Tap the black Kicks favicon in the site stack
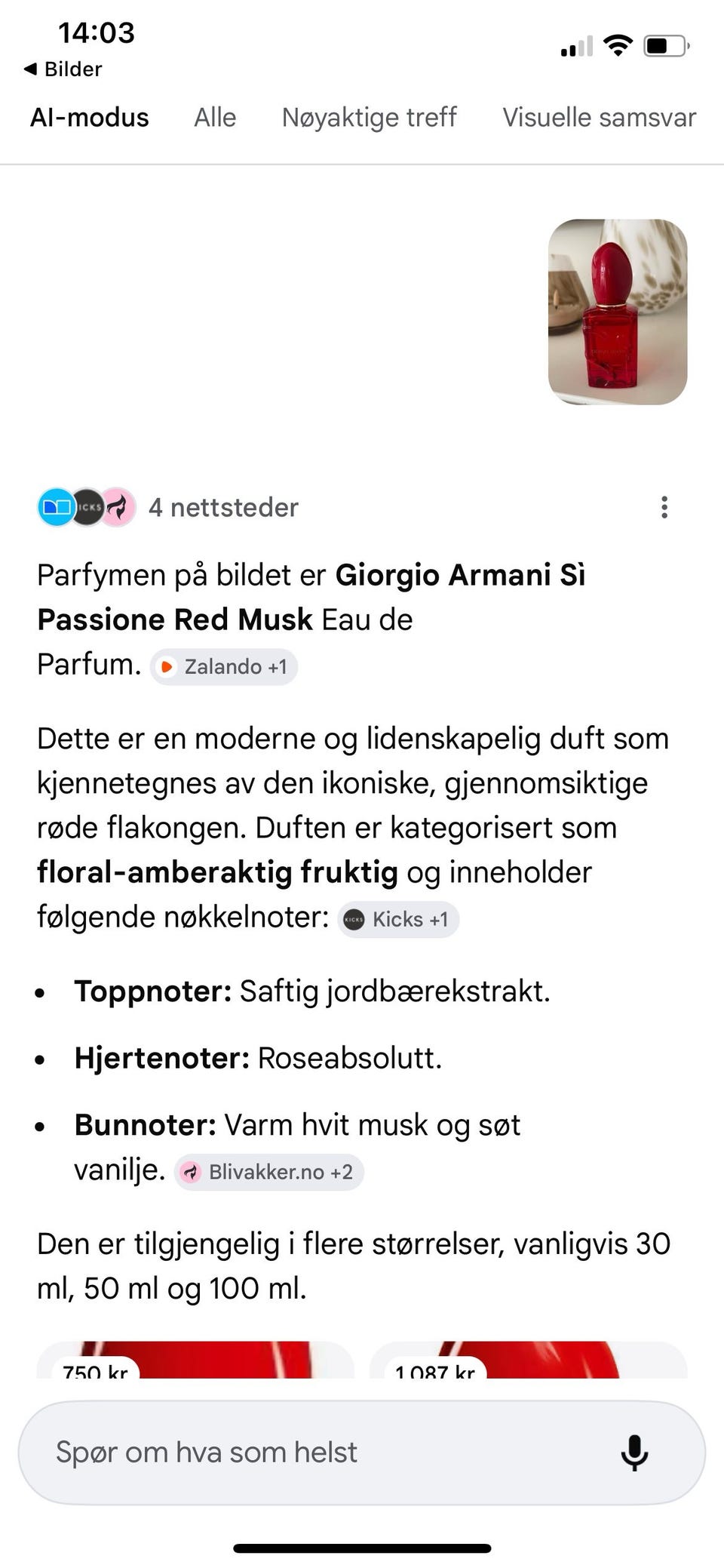The height and width of the screenshot is (1568, 724). [x=87, y=507]
